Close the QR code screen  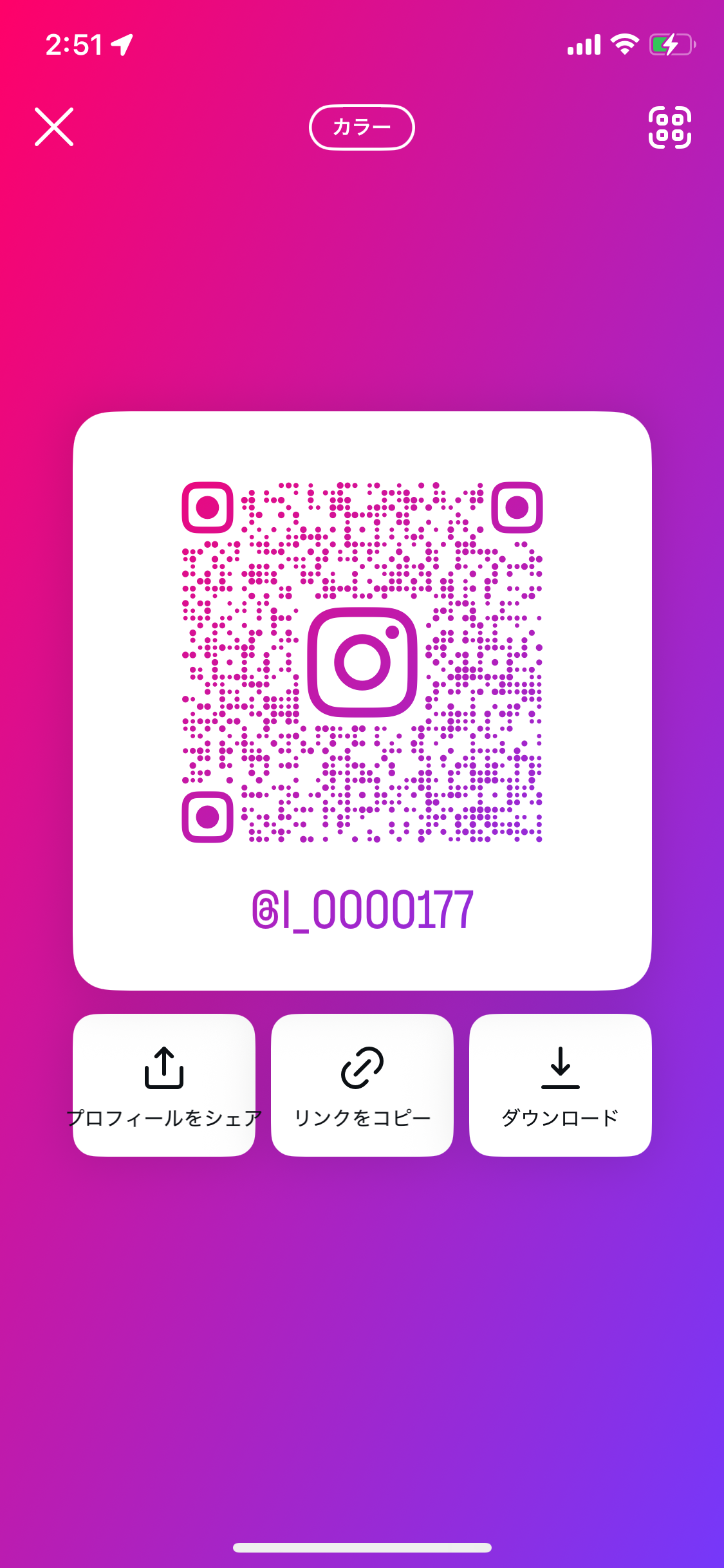pos(54,127)
